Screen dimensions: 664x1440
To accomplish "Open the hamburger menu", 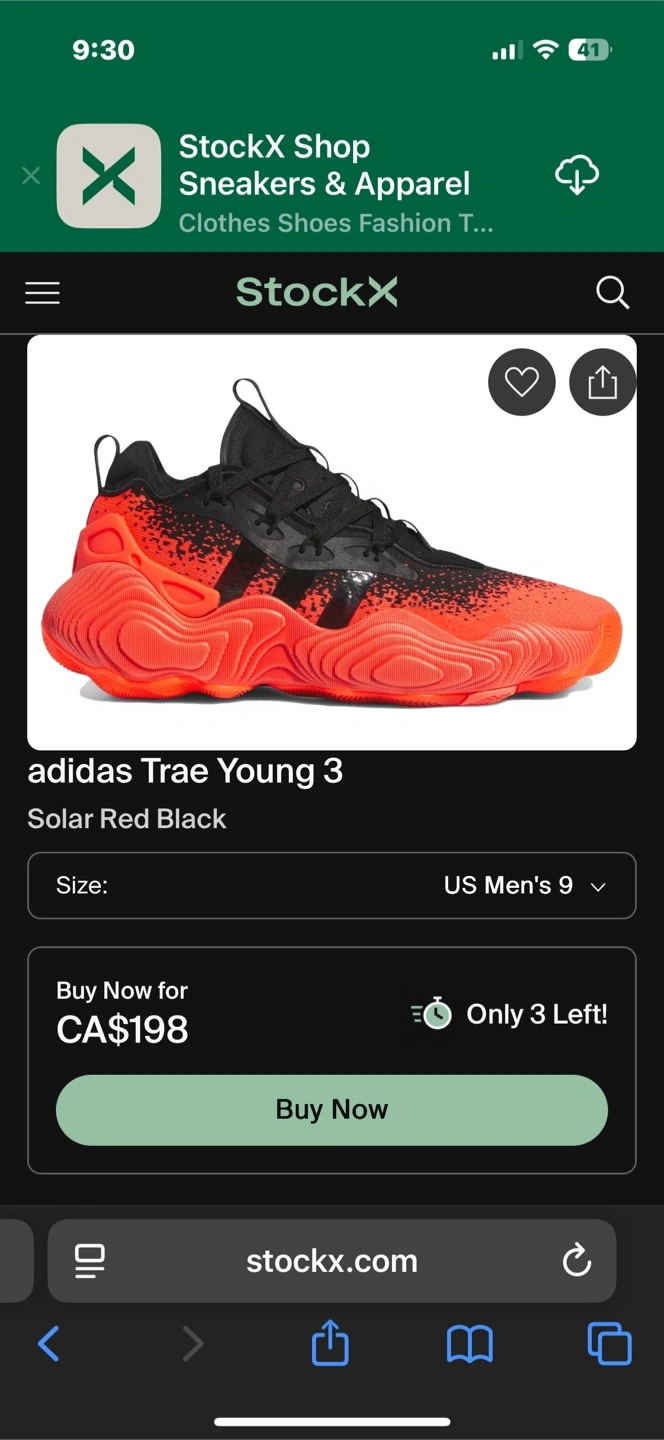I will pos(42,293).
